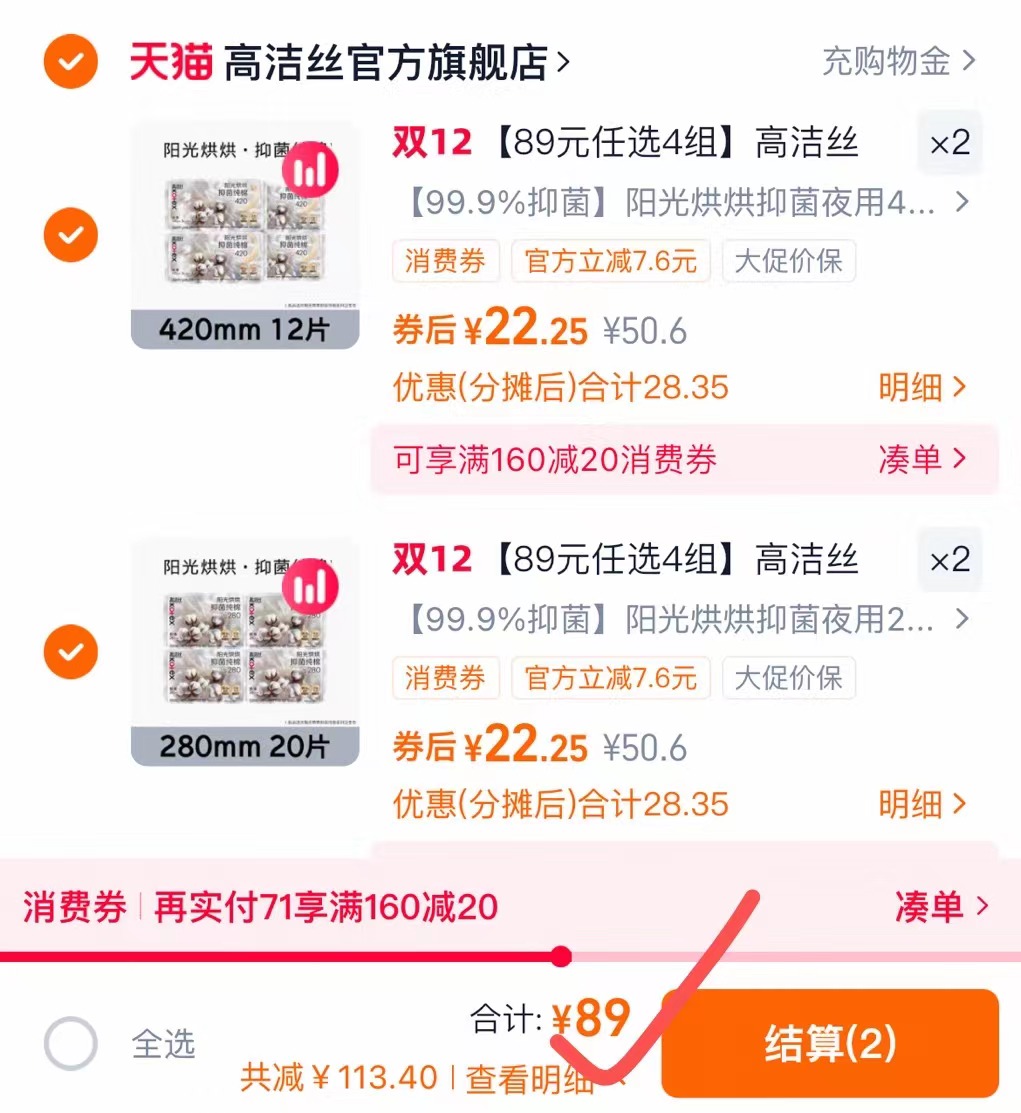Click the 消费券 tag on the first product
The height and width of the screenshot is (1113, 1021).
445,261
